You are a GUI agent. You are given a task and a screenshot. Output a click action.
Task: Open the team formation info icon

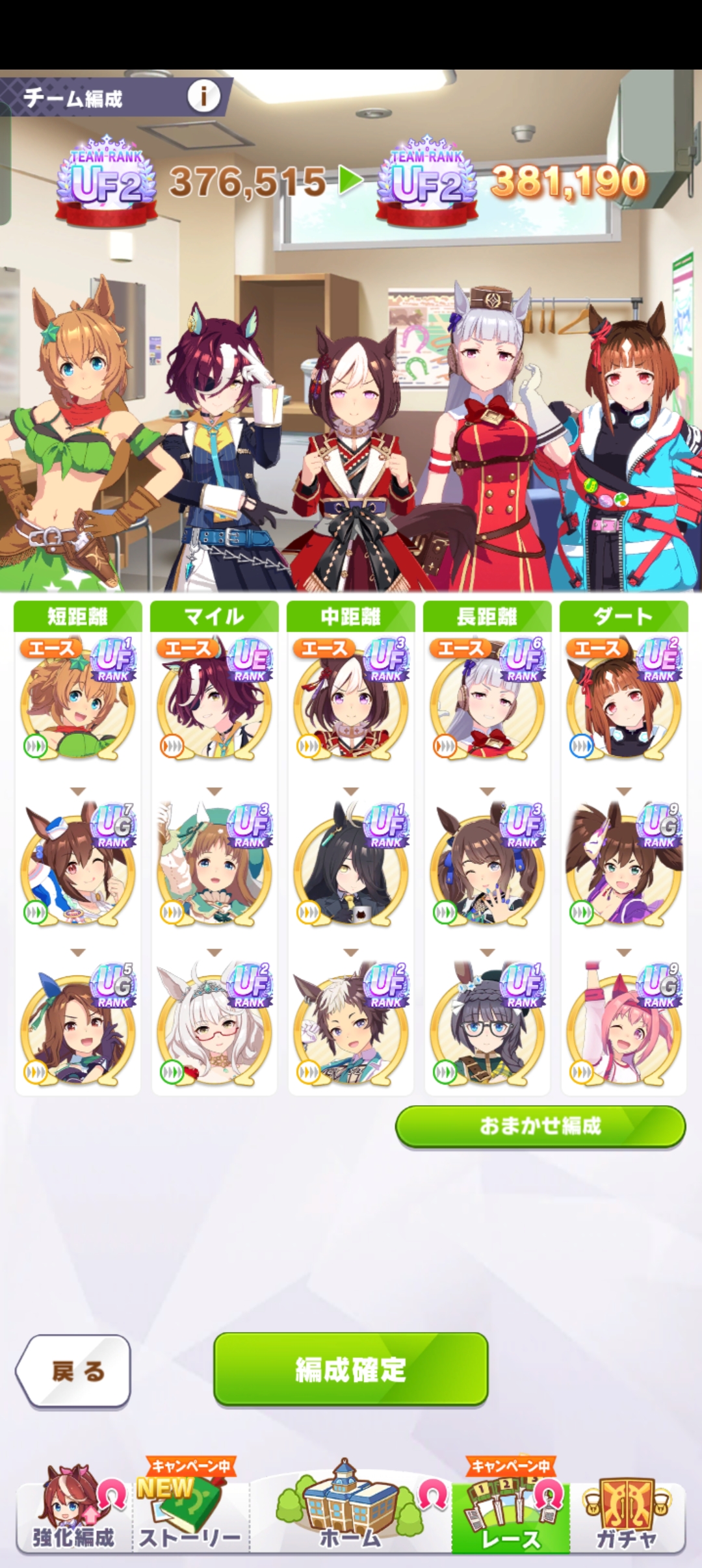pos(203,98)
